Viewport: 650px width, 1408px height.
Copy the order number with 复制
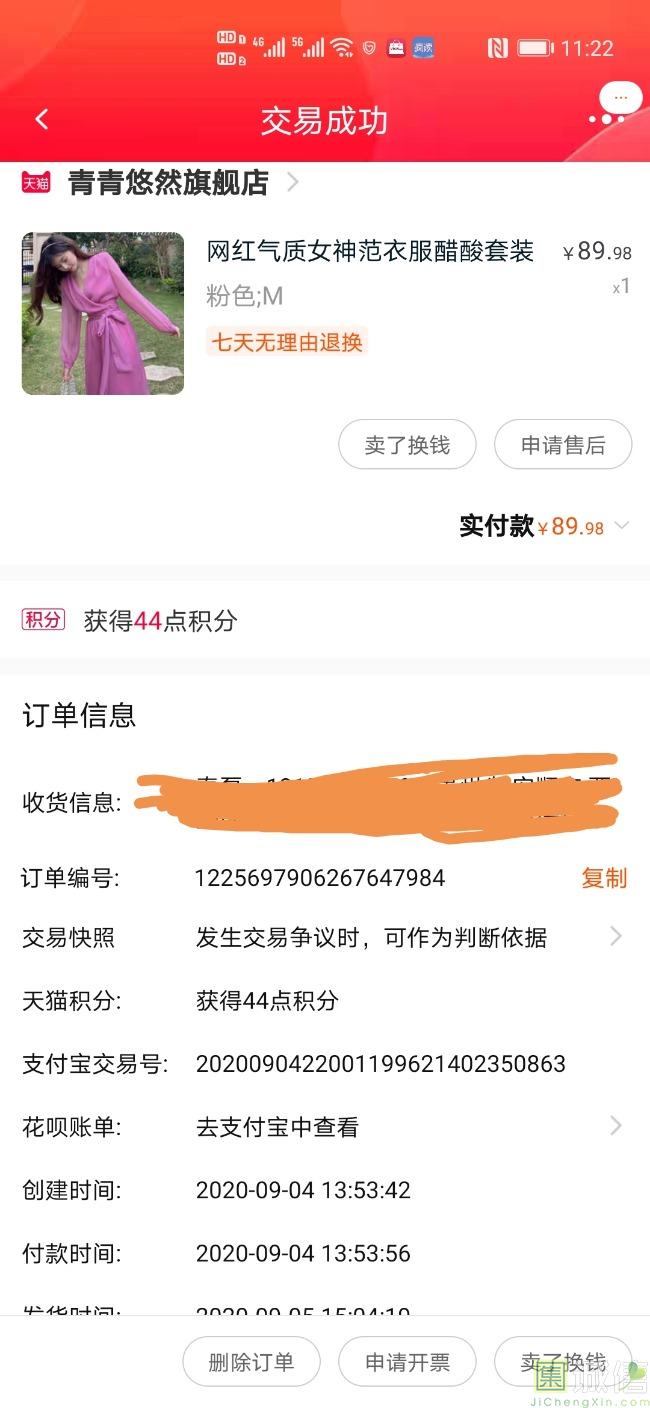coord(604,878)
